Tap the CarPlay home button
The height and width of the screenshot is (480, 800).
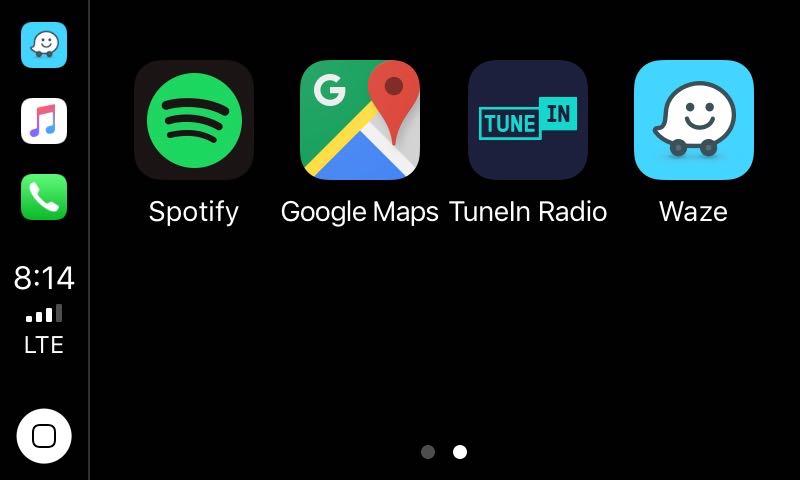tap(44, 436)
